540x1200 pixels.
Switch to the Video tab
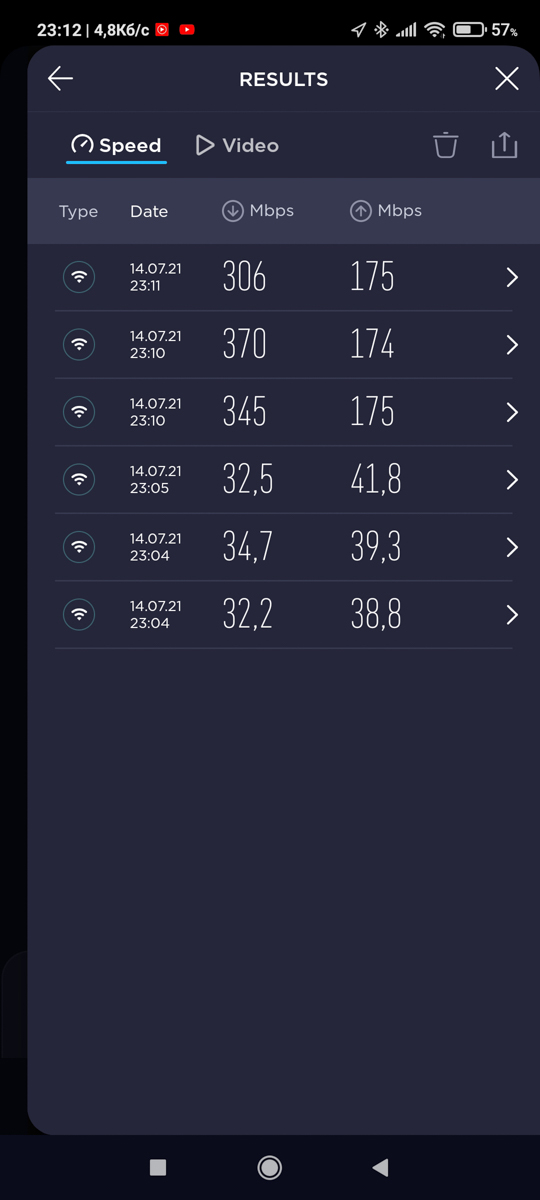237,146
